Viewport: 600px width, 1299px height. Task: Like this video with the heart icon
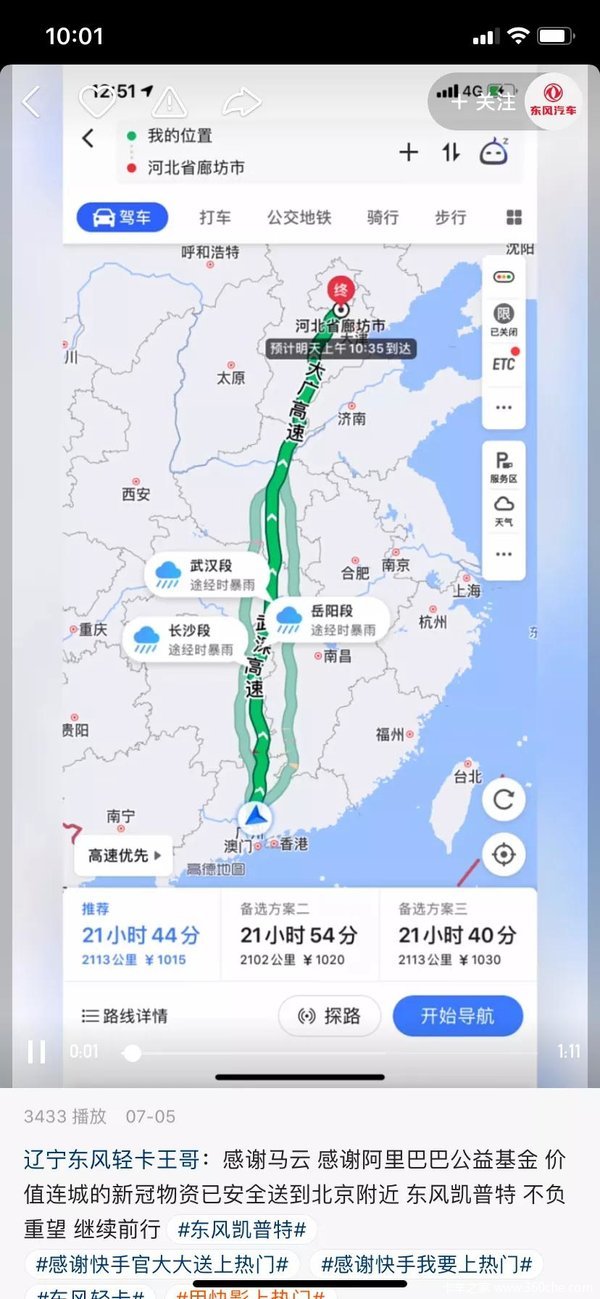pyautogui.click(x=97, y=100)
